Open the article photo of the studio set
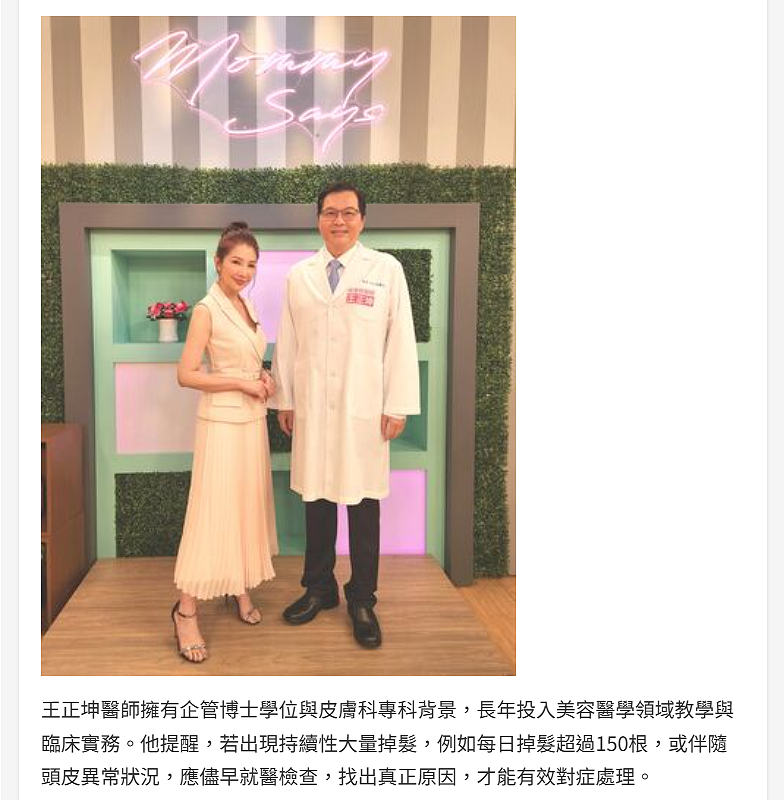Image resolution: width=784 pixels, height=800 pixels. click(278, 345)
